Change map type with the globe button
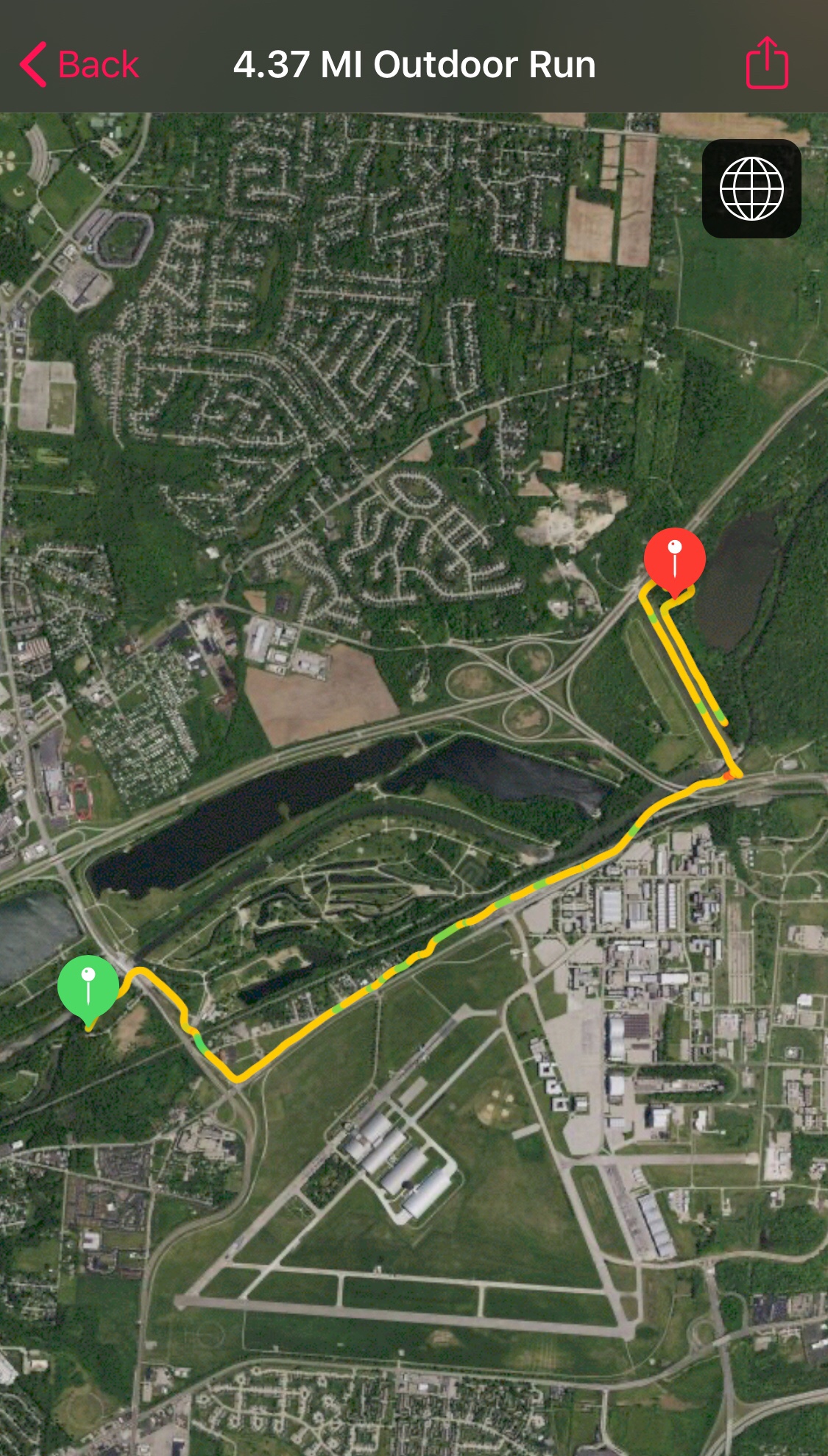Screen dimensions: 828x1456 [751, 189]
